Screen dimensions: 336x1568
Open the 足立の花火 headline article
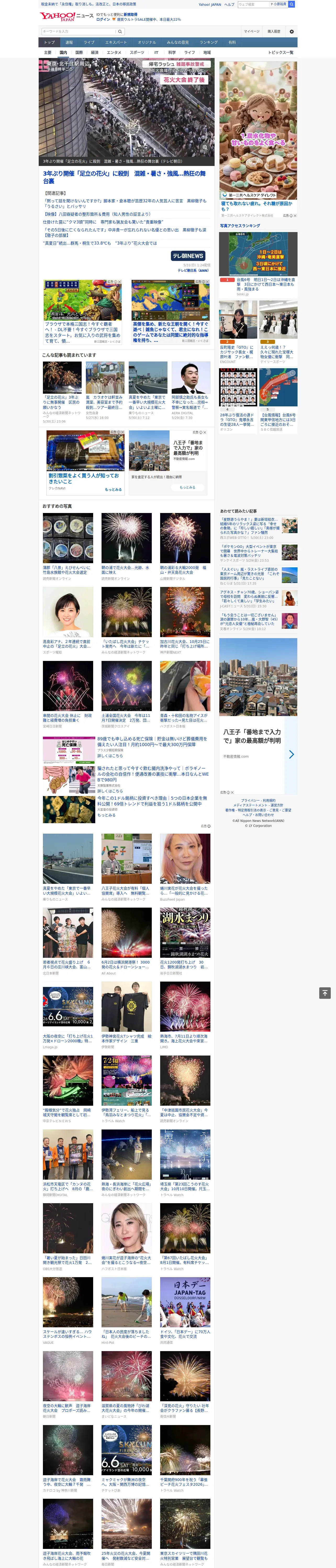[124, 177]
